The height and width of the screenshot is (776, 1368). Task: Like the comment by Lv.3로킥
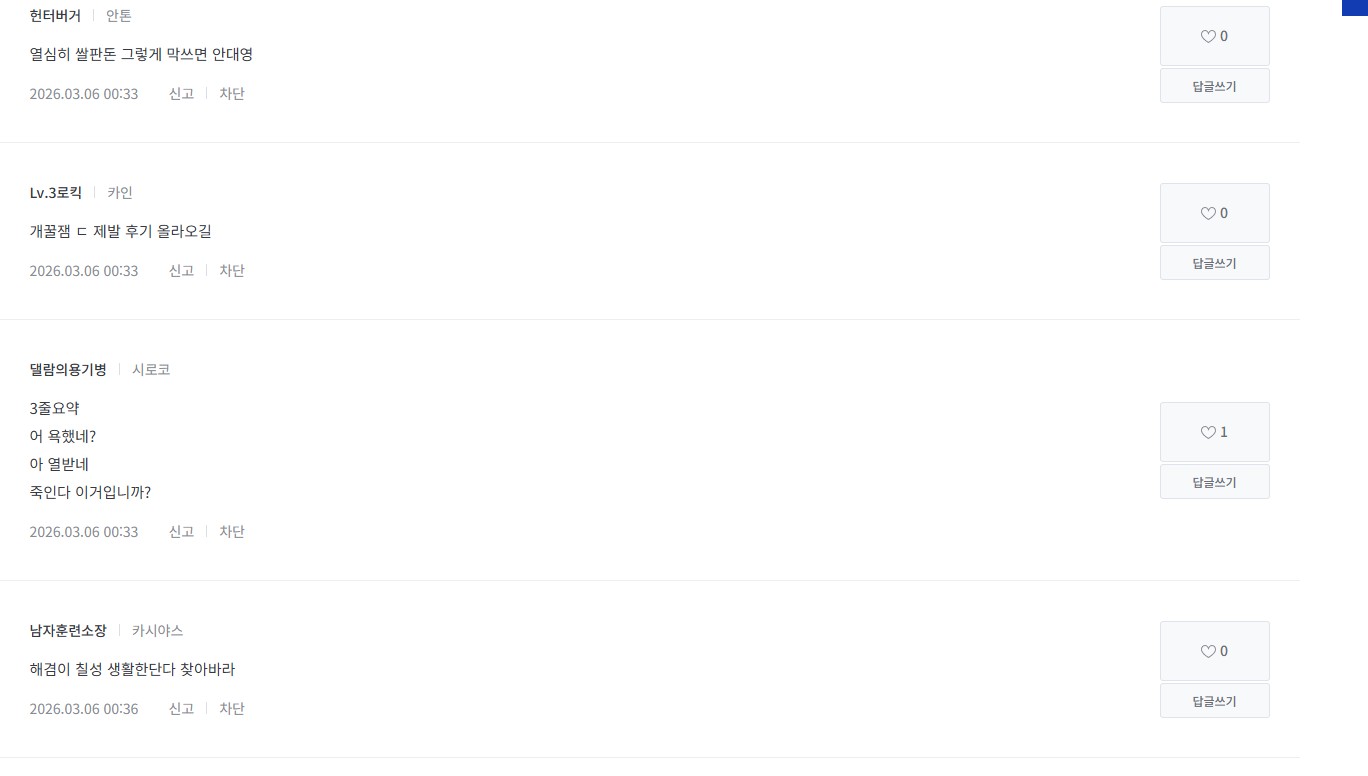[1214, 213]
